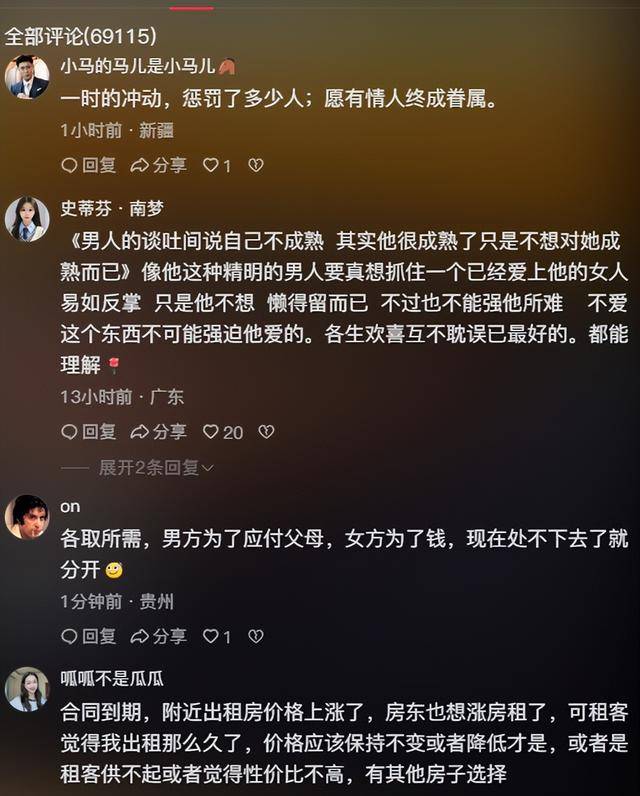Viewport: 640px width, 796px height.
Task: Expand the 2 replies (展开2条回复)
Action: (x=156, y=468)
